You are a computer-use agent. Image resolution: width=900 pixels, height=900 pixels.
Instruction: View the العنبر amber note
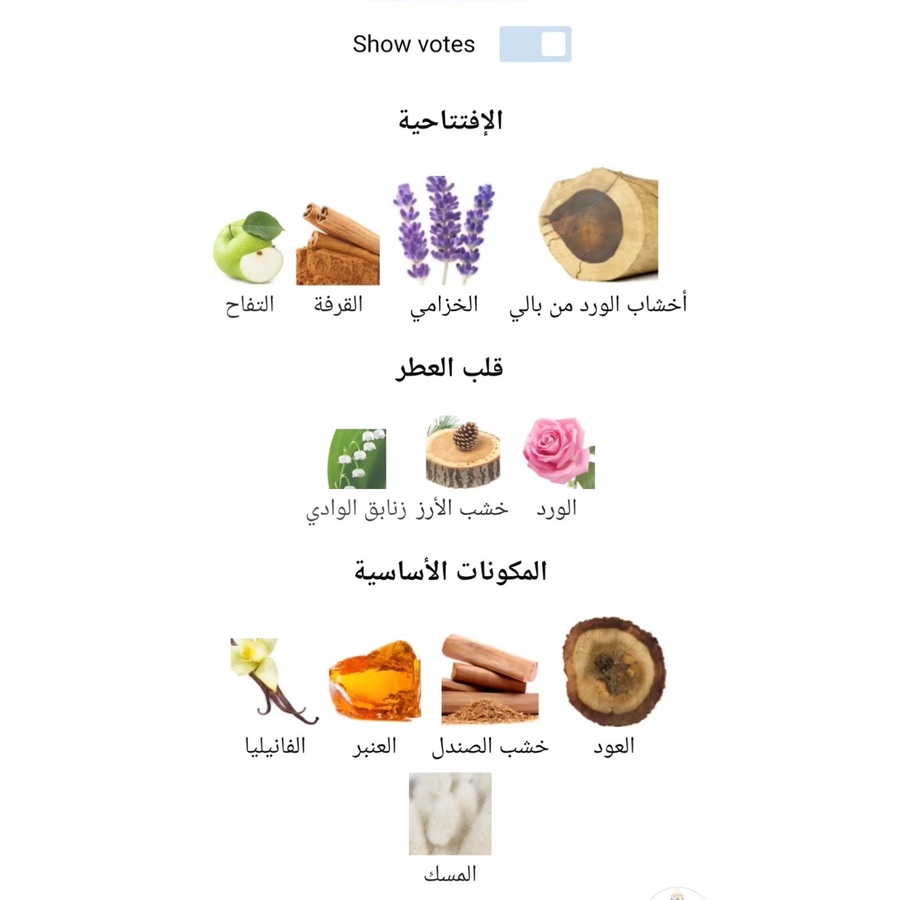pyautogui.click(x=374, y=681)
